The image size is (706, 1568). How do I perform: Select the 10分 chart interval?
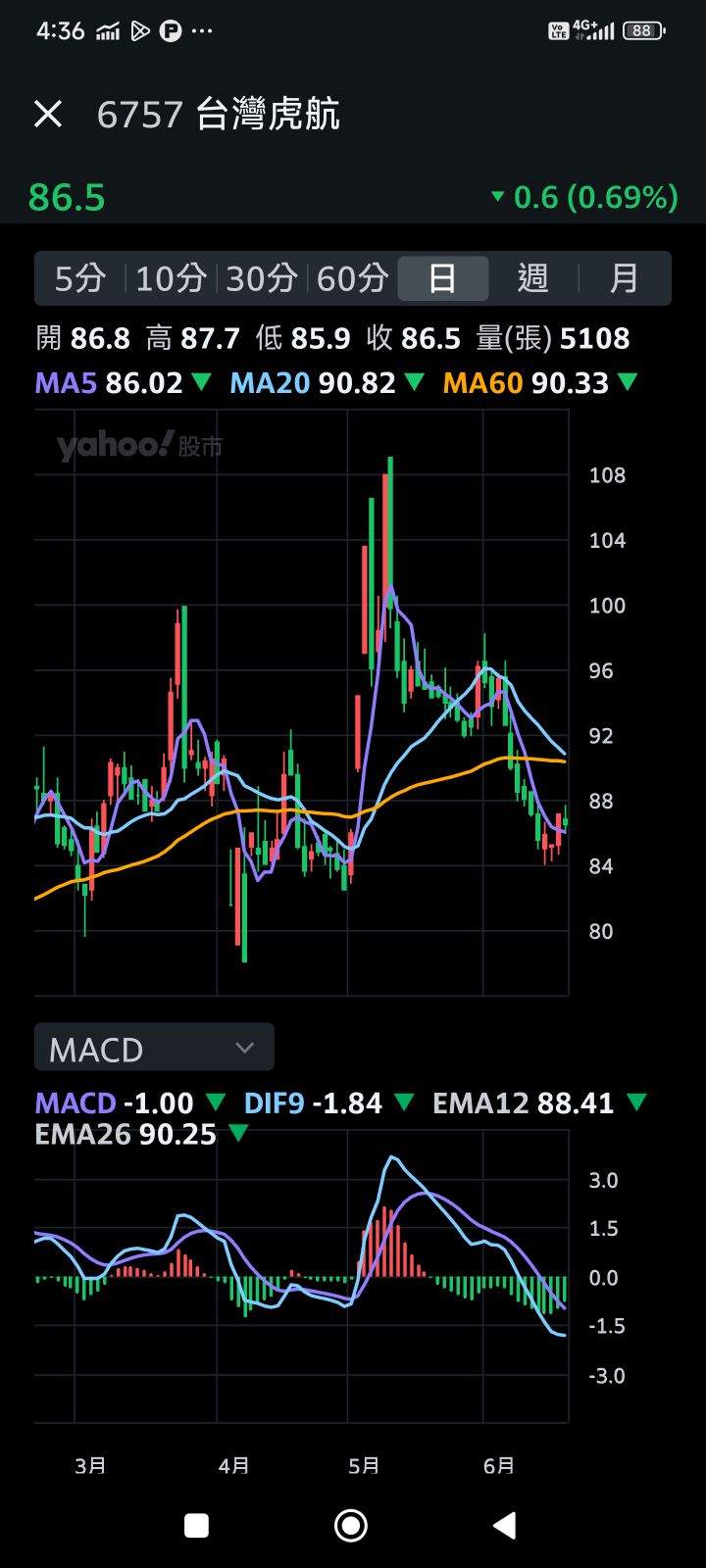pyautogui.click(x=171, y=279)
